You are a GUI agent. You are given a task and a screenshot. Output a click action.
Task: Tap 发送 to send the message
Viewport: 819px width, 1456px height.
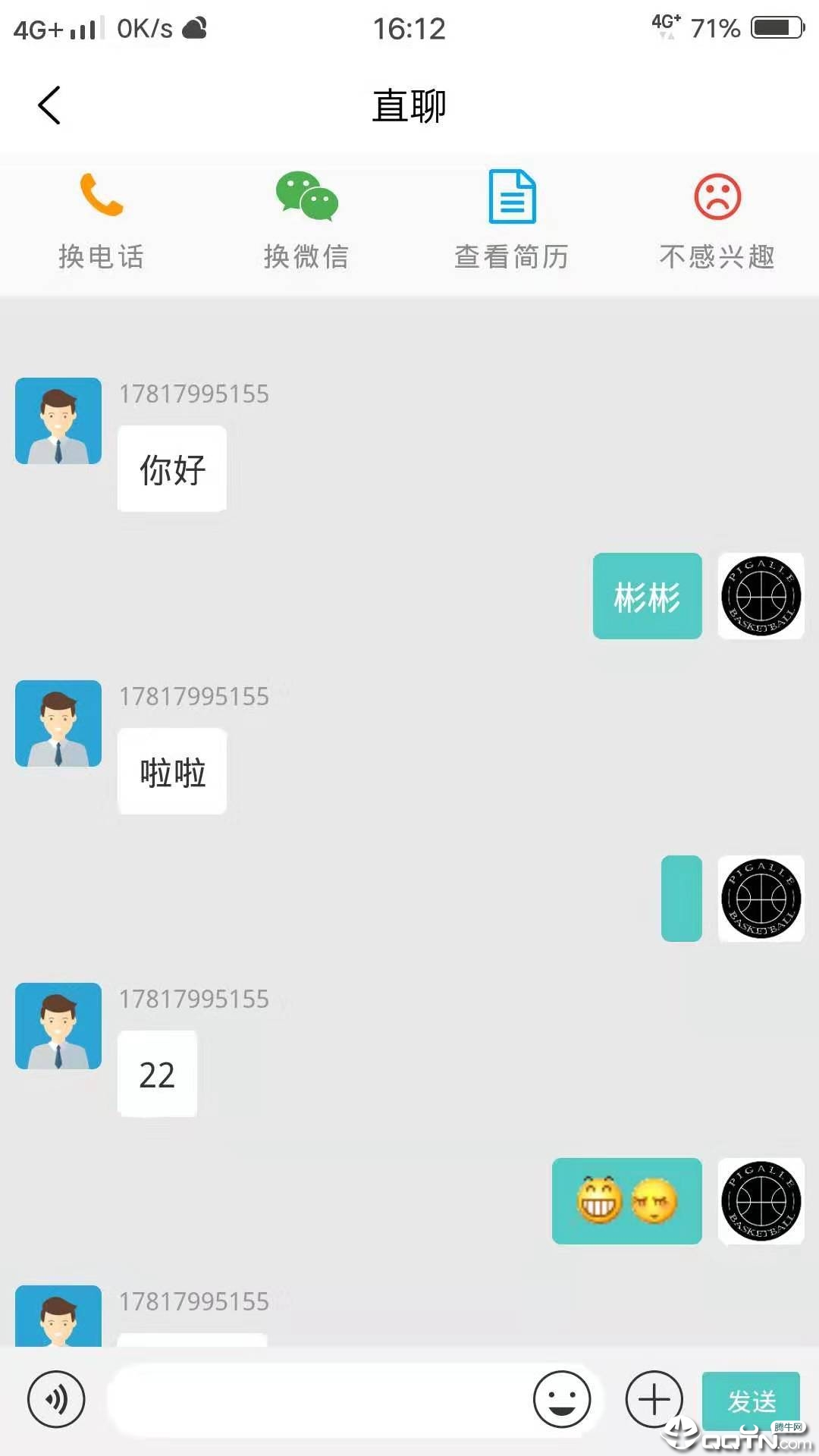(x=751, y=1401)
